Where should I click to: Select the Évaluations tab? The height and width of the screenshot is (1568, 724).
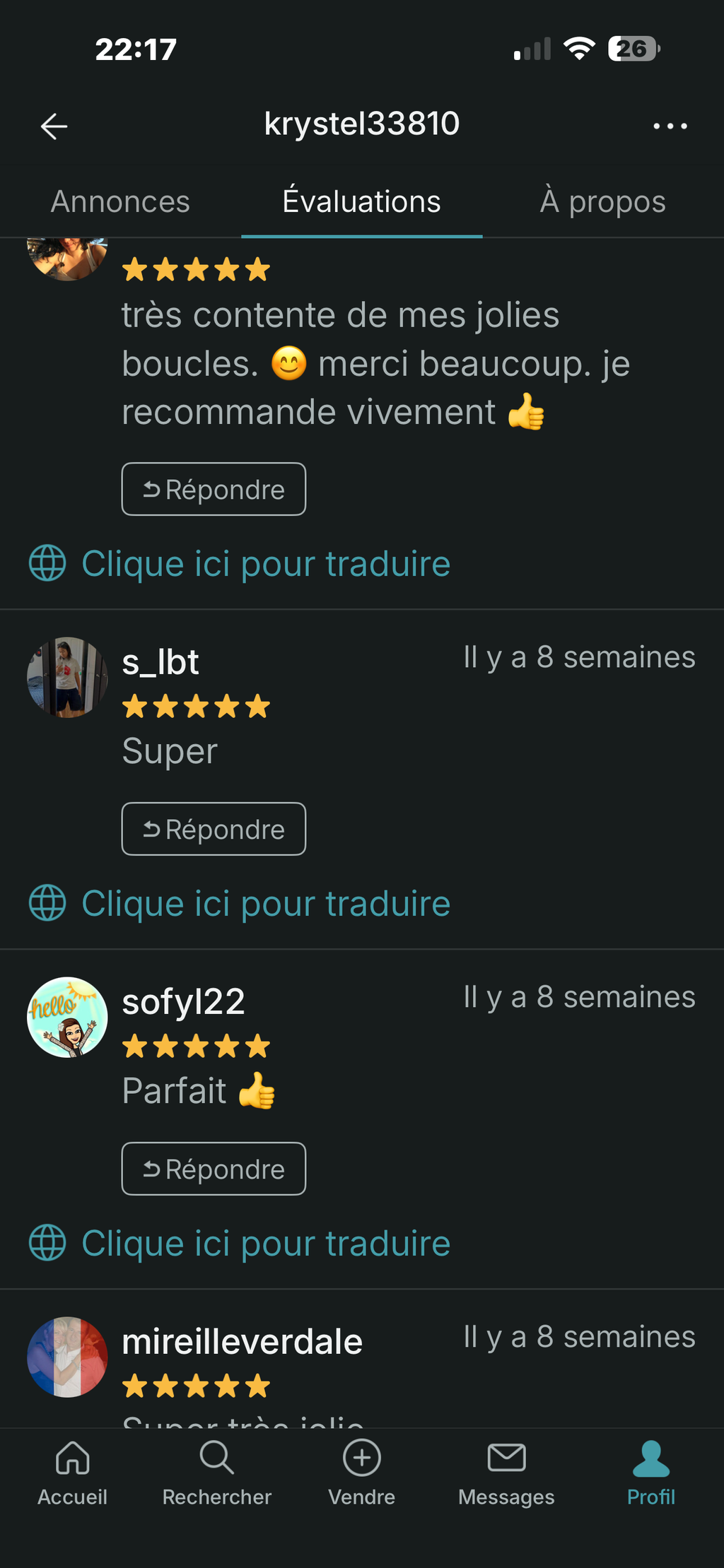coord(361,202)
